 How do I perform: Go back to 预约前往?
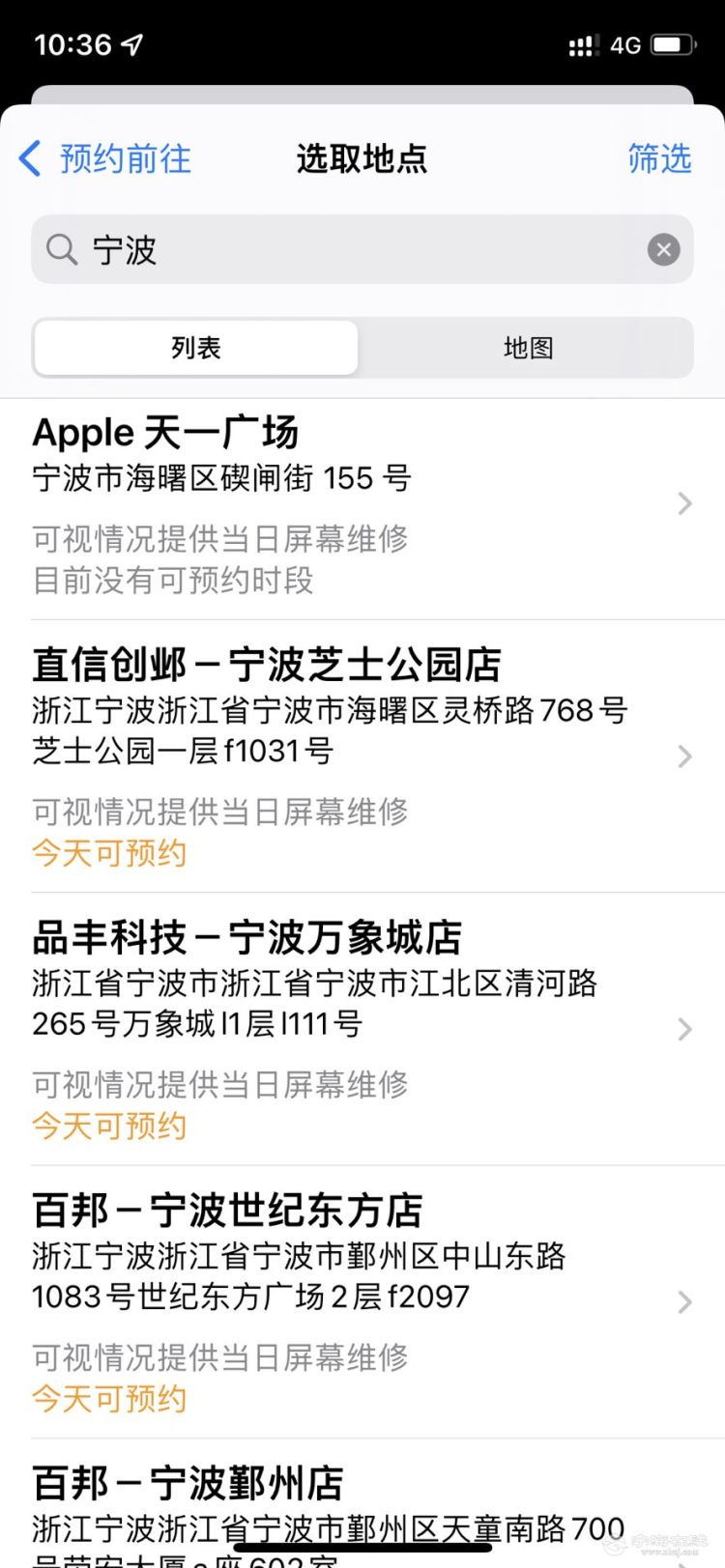click(105, 158)
